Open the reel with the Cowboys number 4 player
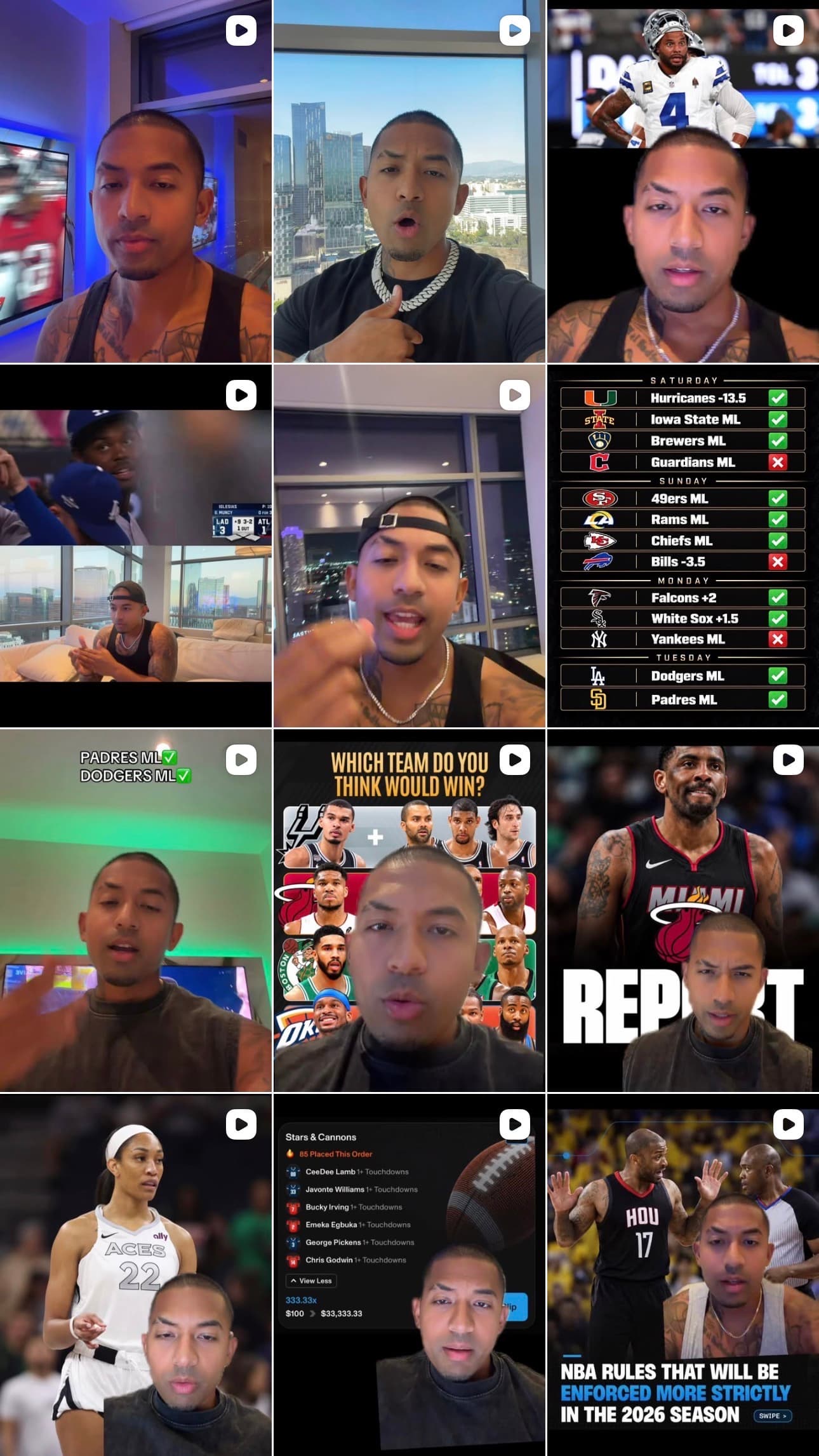Viewport: 819px width, 1456px height. click(x=683, y=181)
